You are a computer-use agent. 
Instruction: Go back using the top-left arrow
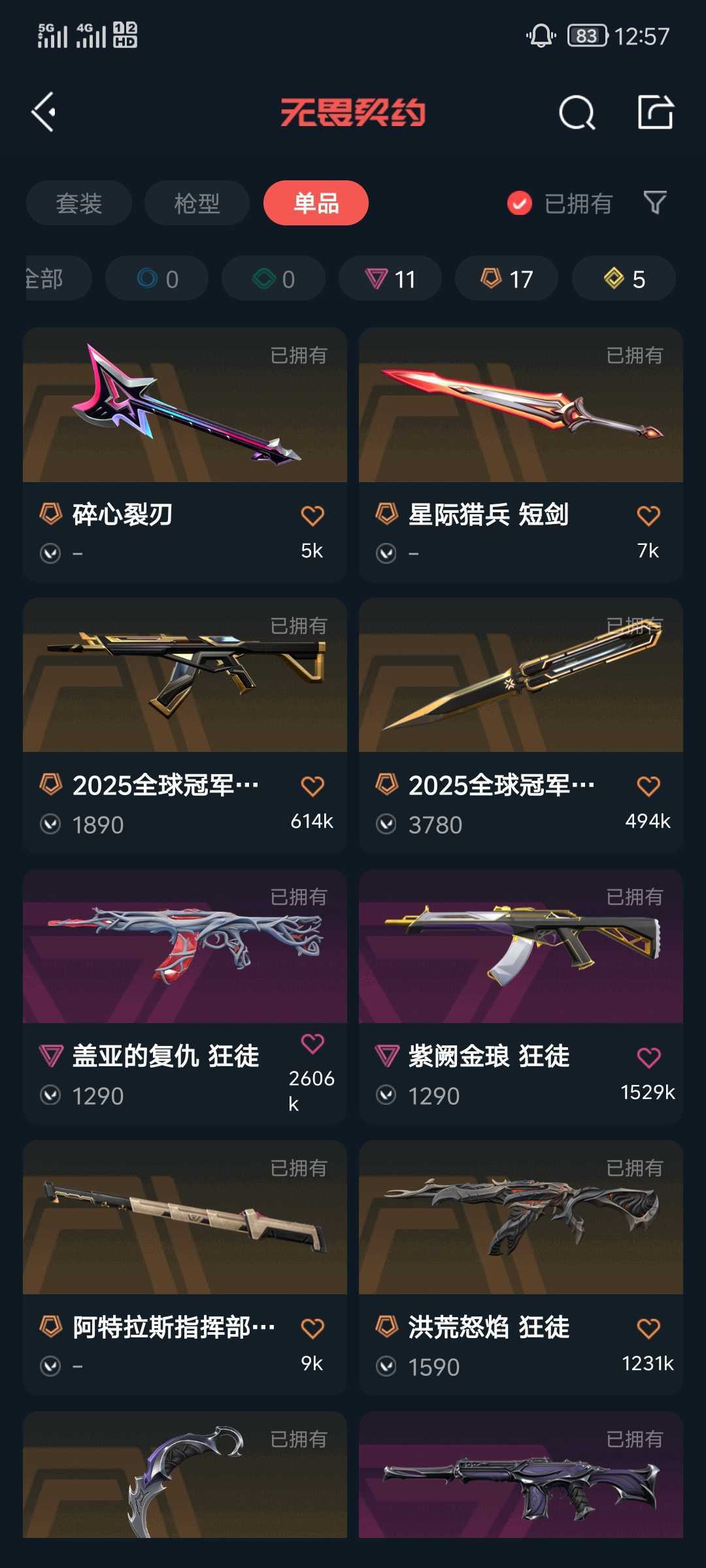pyautogui.click(x=44, y=112)
